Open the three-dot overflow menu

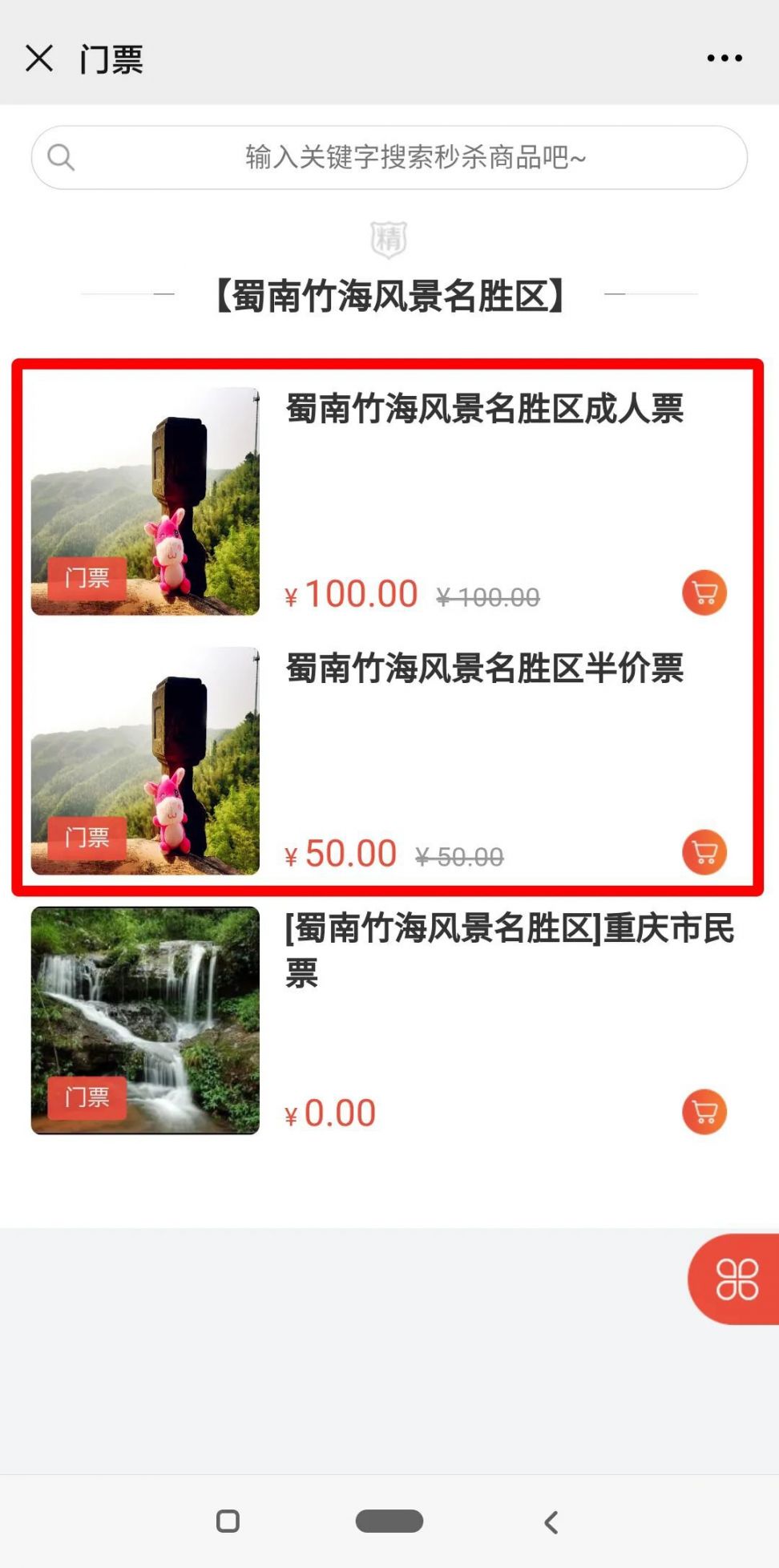tap(725, 59)
